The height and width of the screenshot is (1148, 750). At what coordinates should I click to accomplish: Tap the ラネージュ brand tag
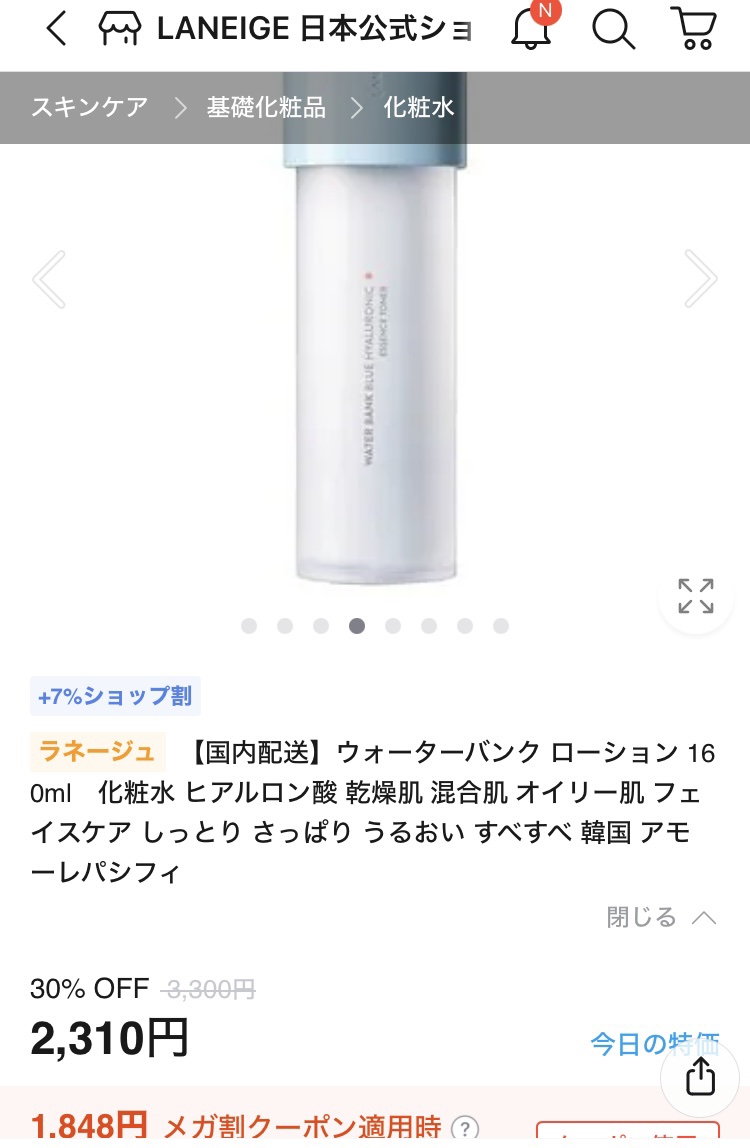97,751
